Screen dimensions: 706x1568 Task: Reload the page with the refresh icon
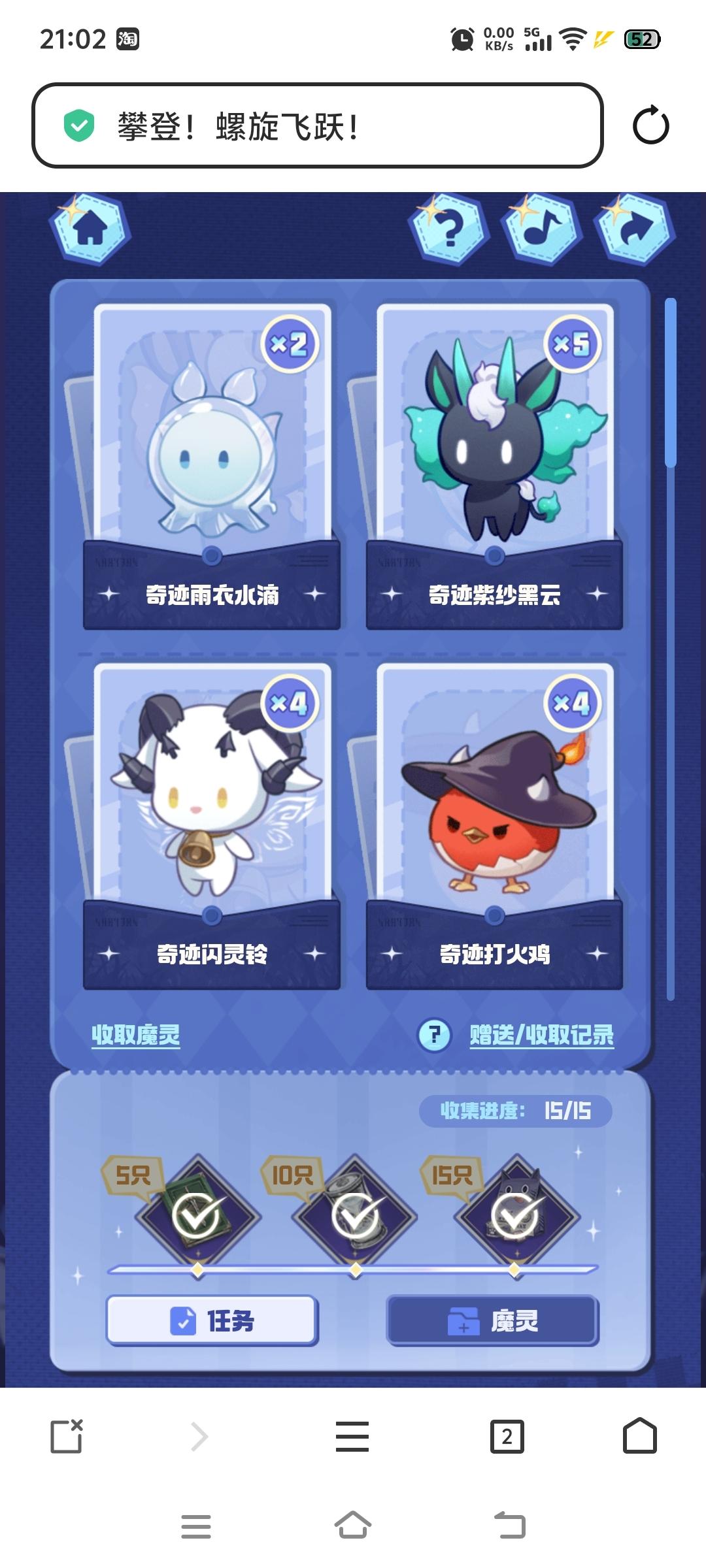tap(650, 125)
